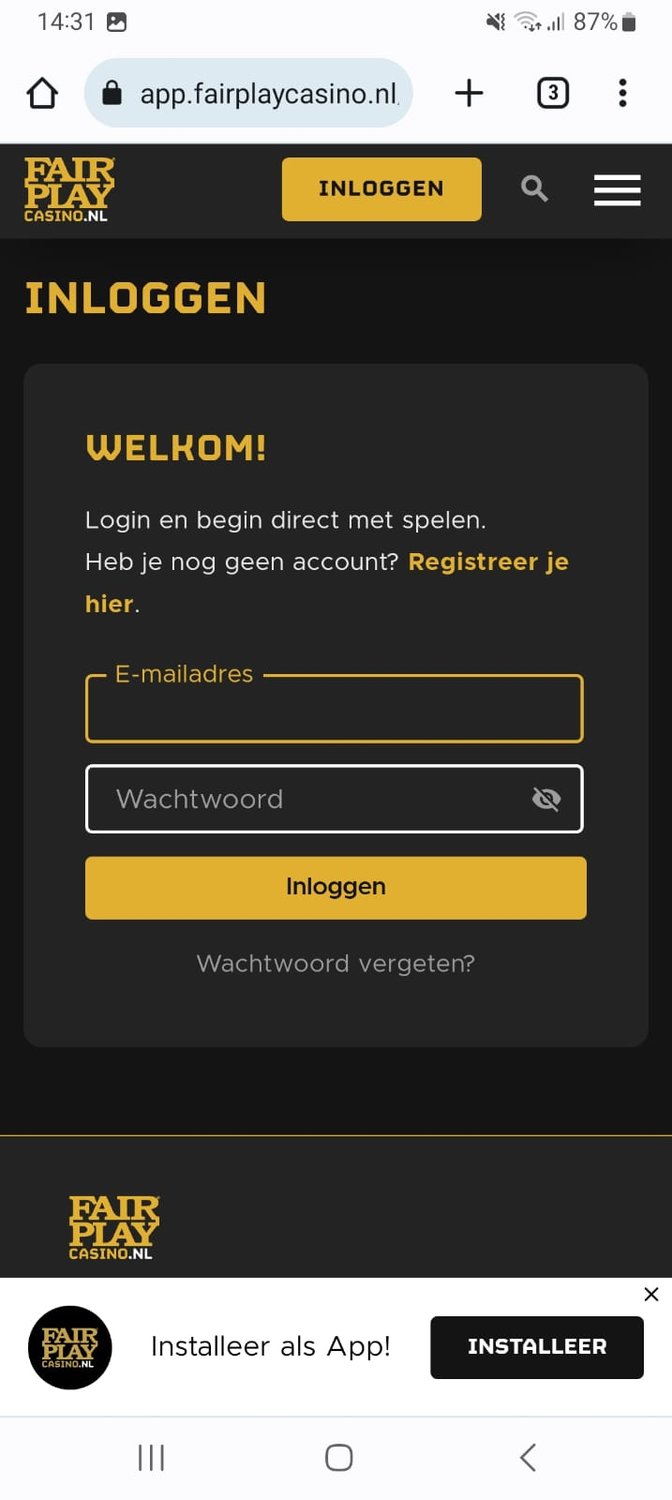The image size is (672, 1500).
Task: Open a new browser tab with plus
Action: click(x=469, y=93)
